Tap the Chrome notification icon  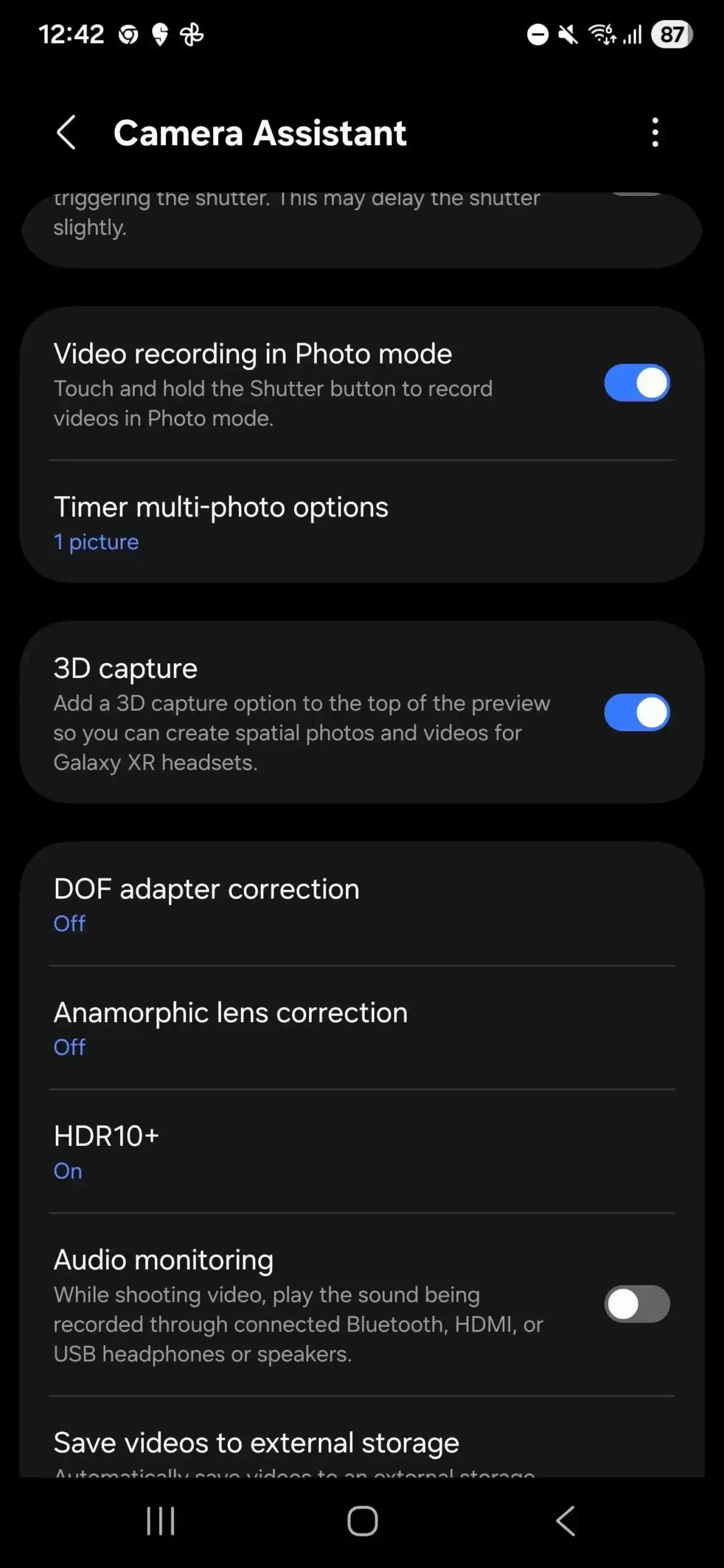tap(126, 34)
